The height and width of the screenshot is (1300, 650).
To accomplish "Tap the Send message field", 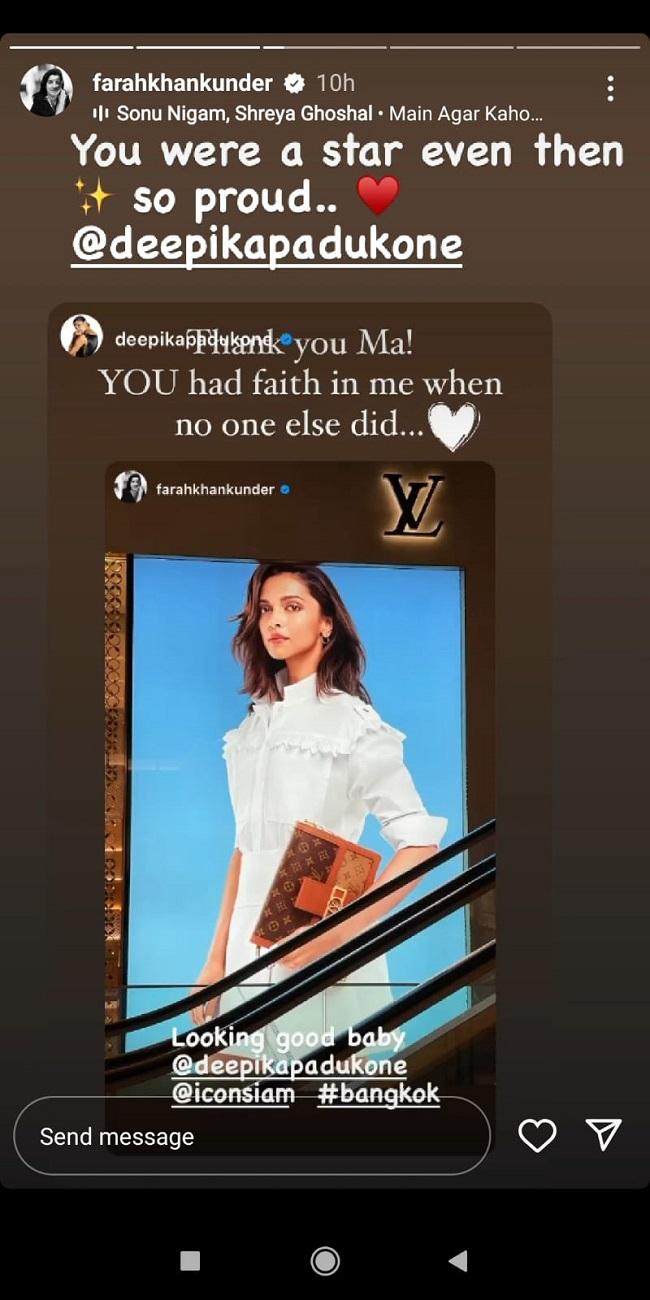I will (250, 1136).
